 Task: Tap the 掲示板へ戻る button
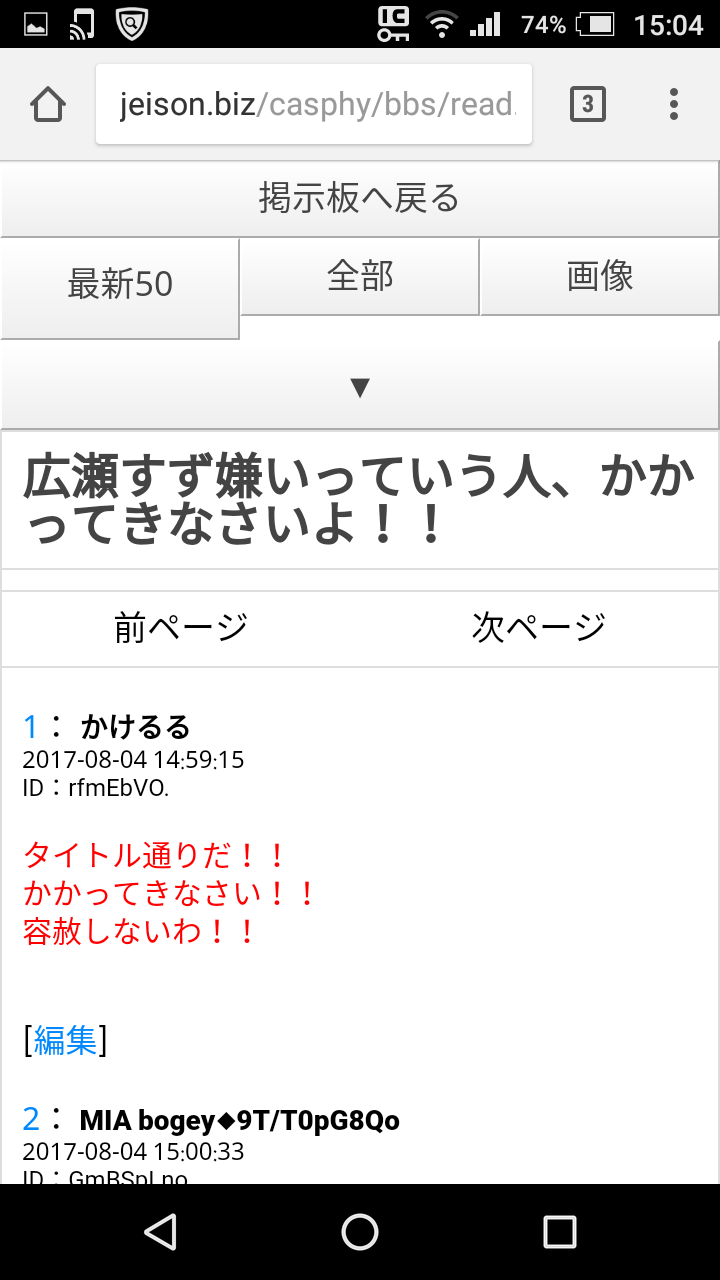tap(360, 199)
